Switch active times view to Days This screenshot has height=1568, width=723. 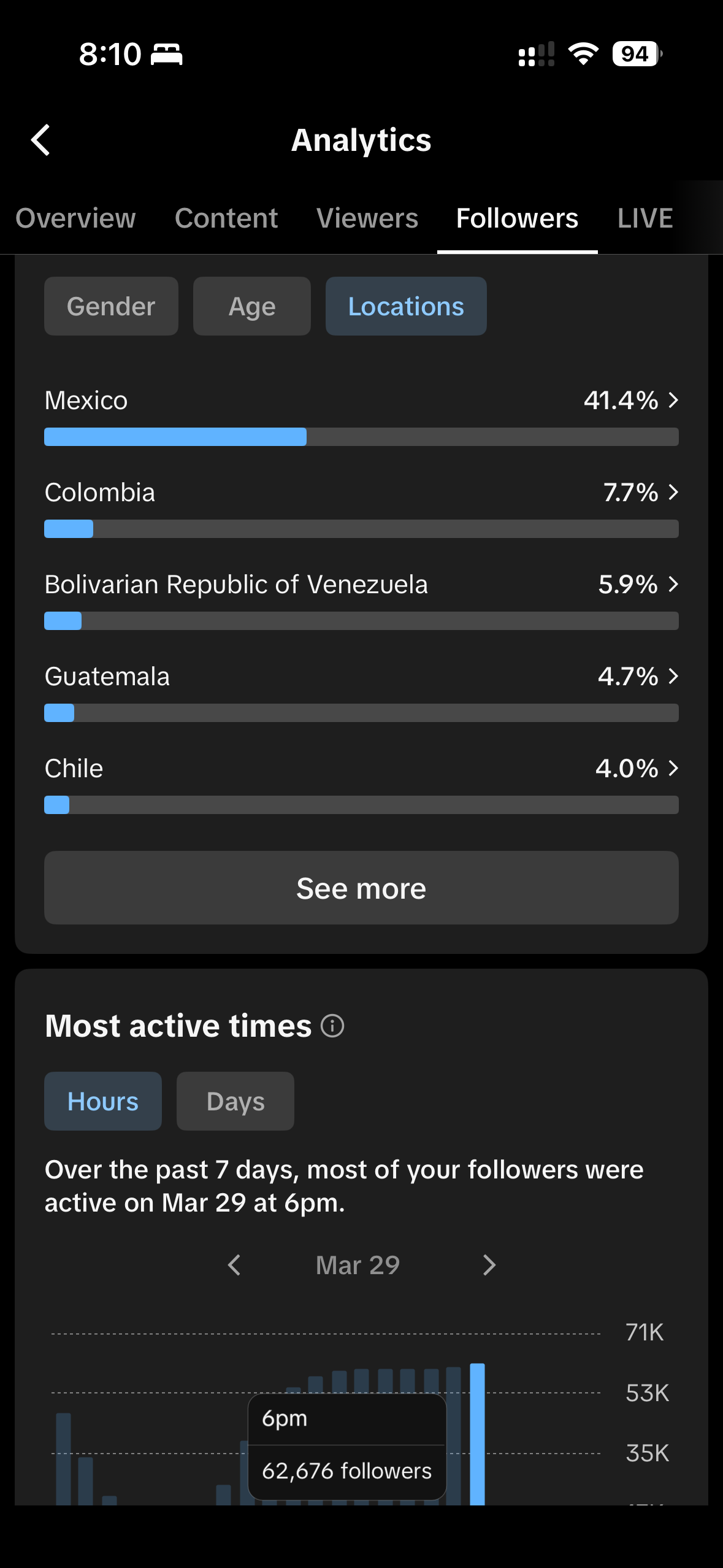(235, 1101)
